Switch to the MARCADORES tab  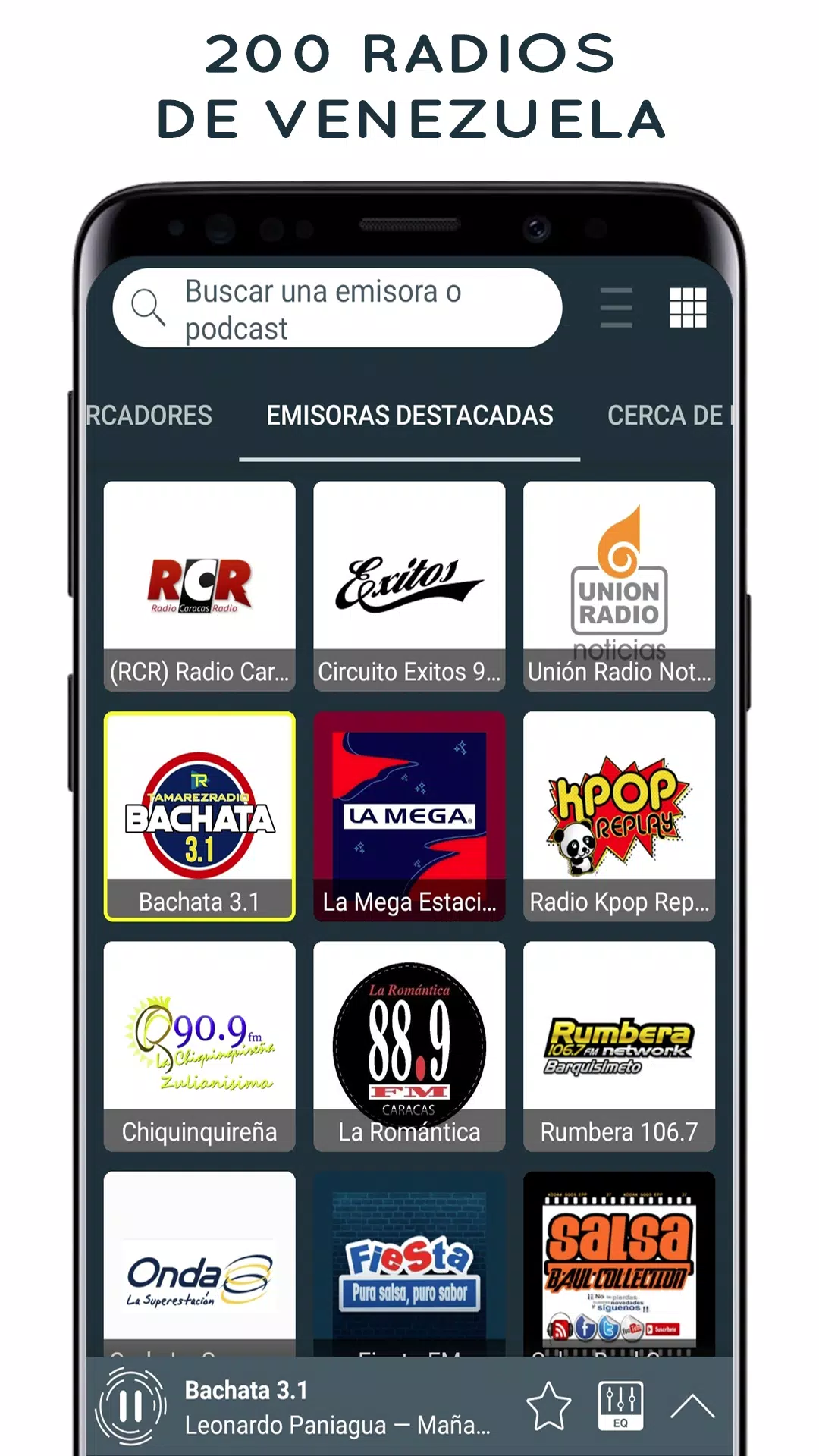[149, 416]
